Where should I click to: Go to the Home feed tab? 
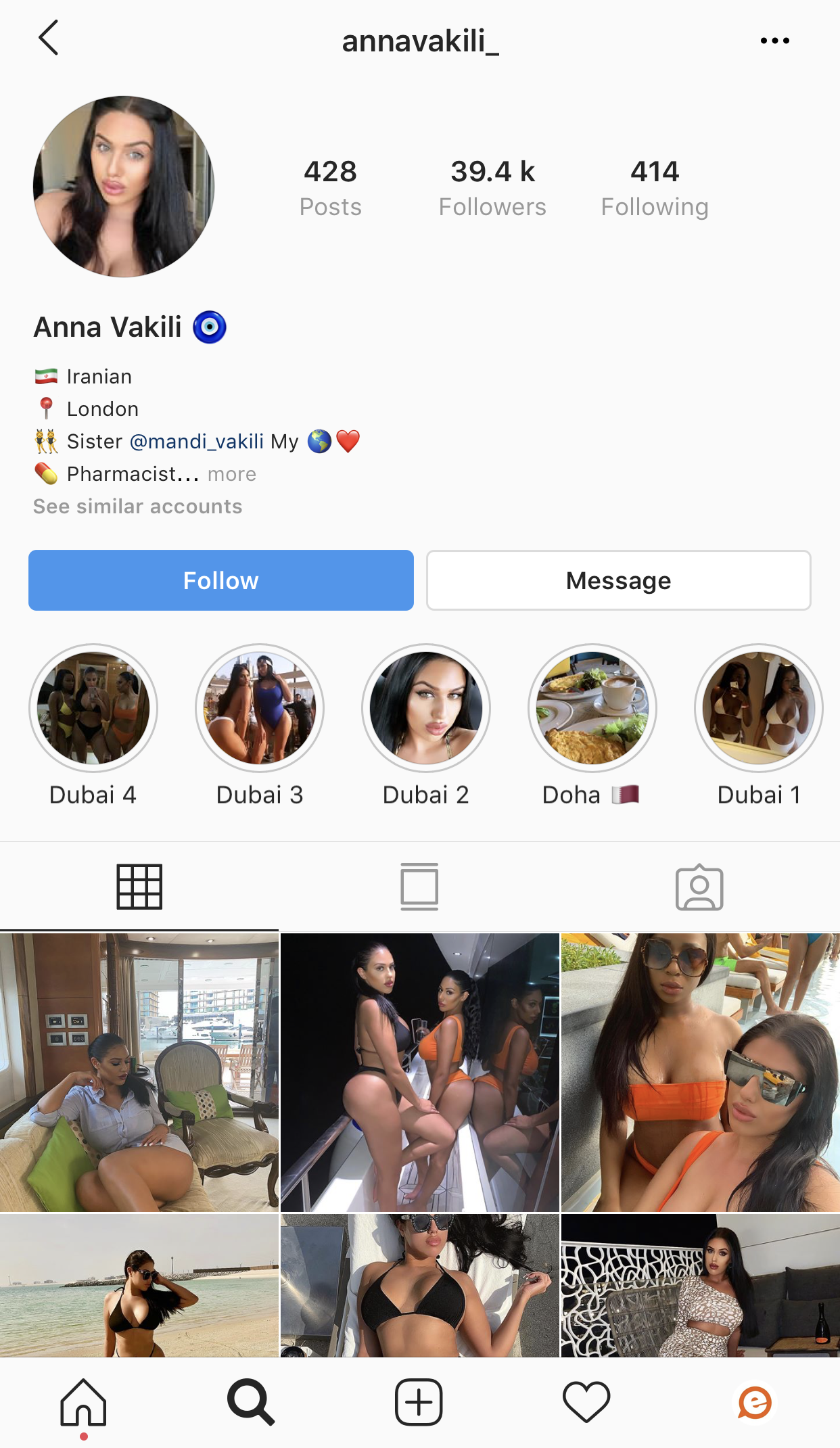83,1402
